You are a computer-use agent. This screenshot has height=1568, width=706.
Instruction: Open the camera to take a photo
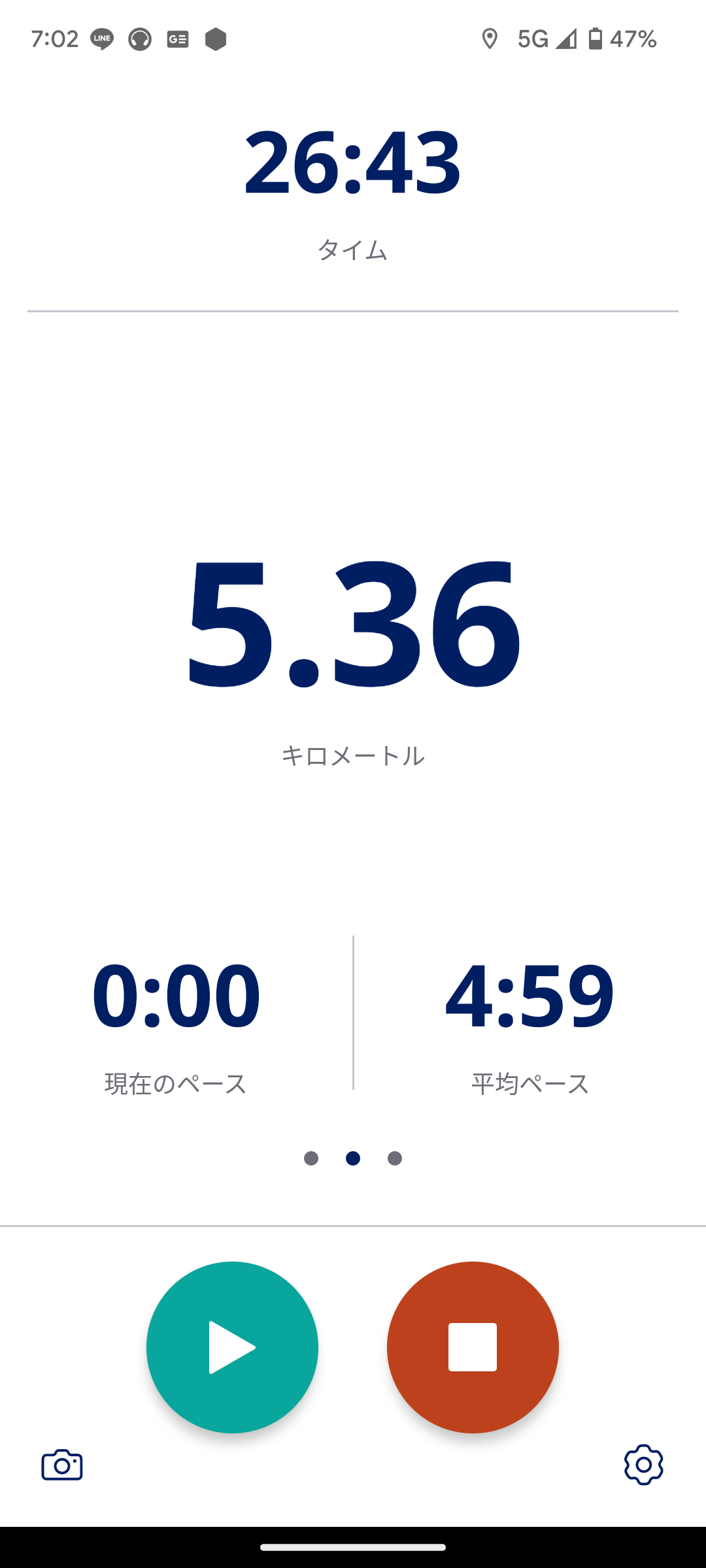[62, 1465]
